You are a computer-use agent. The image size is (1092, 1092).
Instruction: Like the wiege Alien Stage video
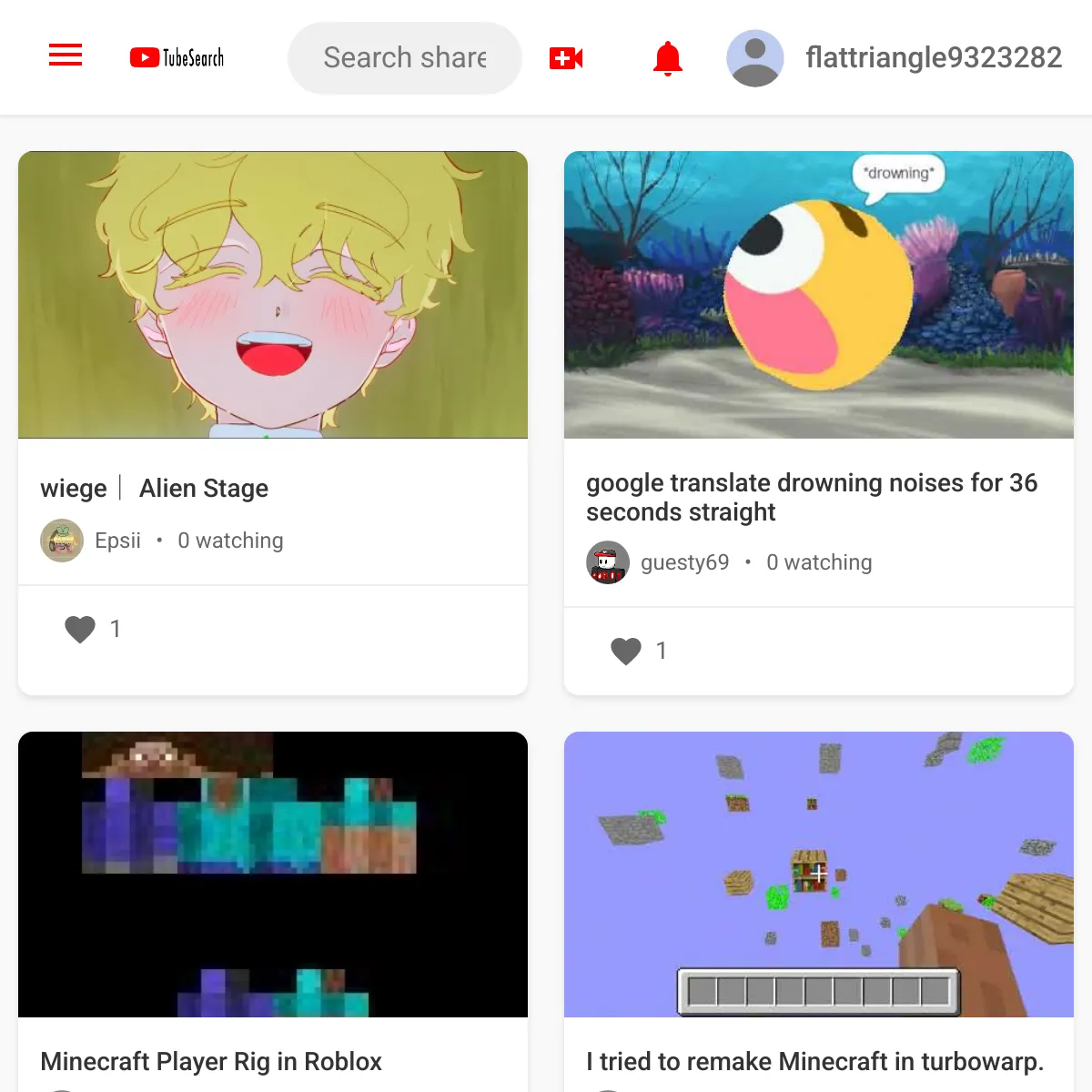click(80, 629)
